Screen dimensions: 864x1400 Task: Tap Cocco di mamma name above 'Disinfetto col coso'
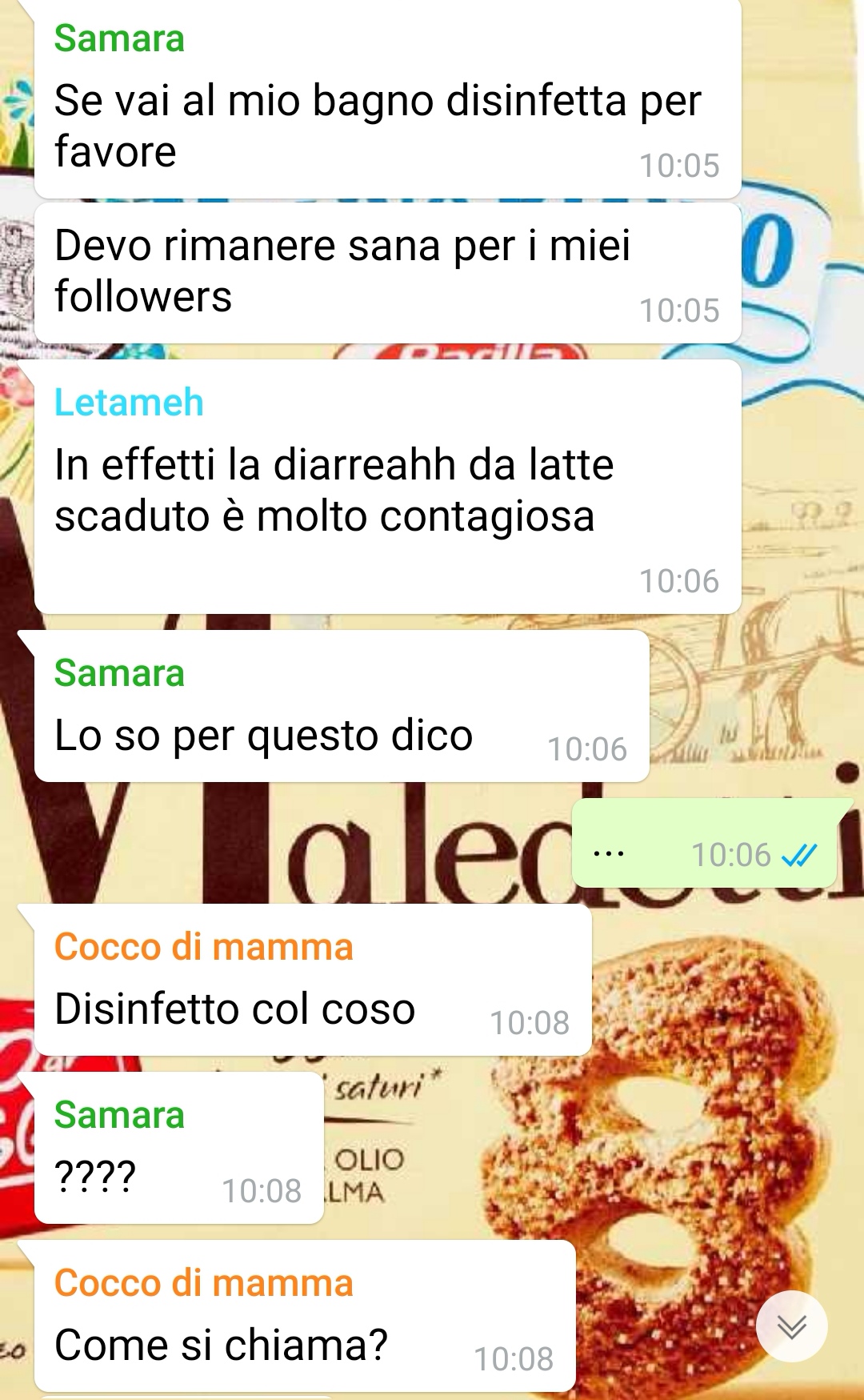[x=203, y=946]
